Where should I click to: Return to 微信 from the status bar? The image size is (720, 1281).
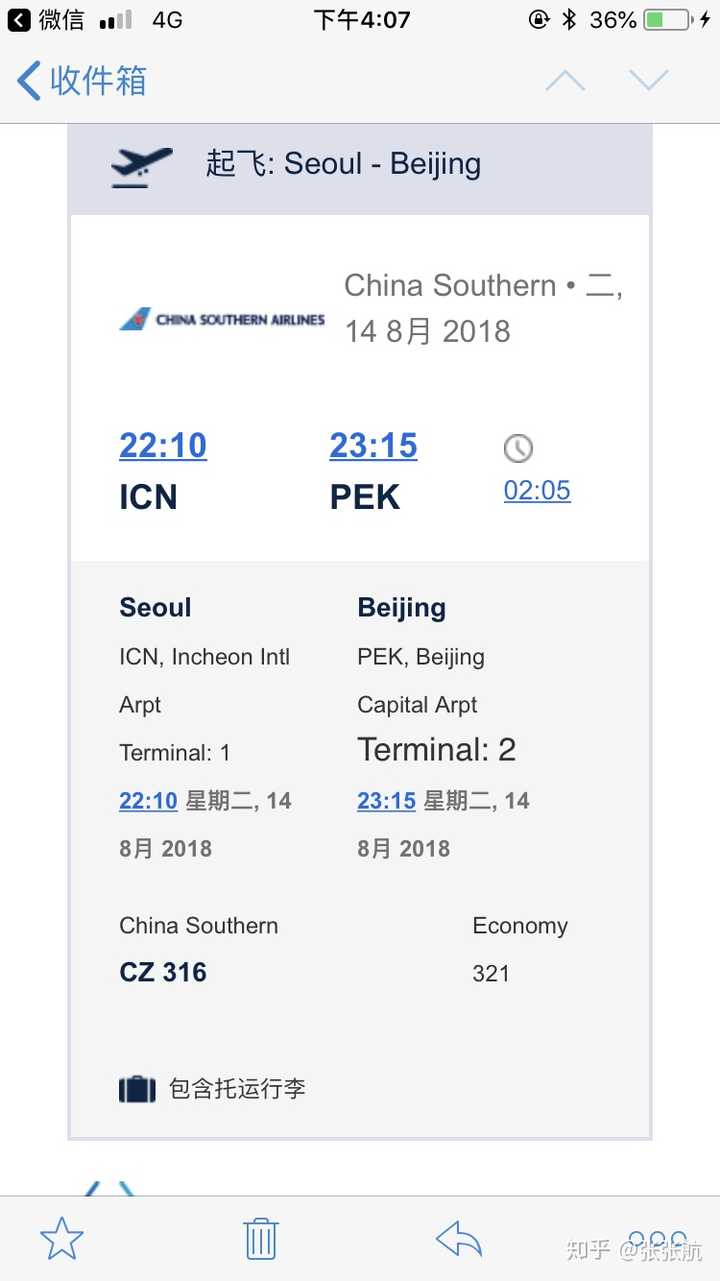click(x=46, y=19)
